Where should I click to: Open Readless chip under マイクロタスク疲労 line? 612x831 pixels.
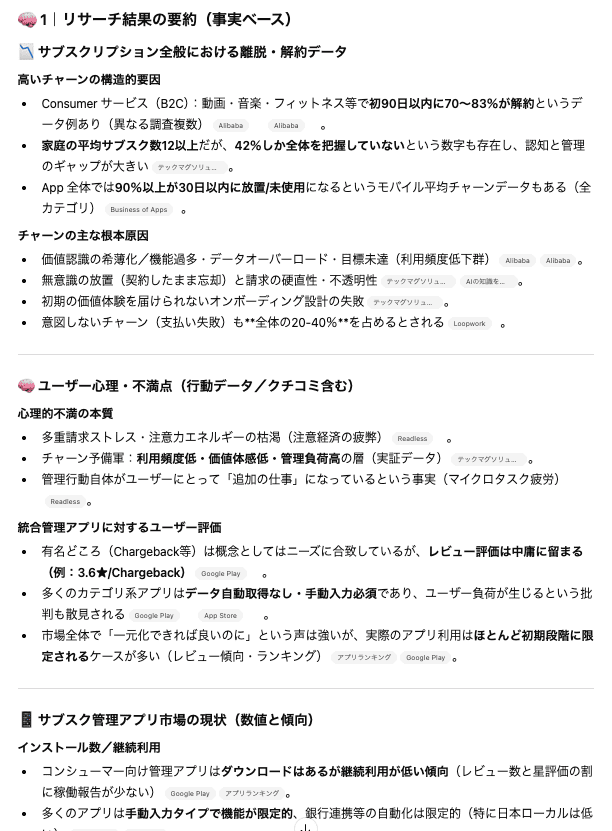65,502
